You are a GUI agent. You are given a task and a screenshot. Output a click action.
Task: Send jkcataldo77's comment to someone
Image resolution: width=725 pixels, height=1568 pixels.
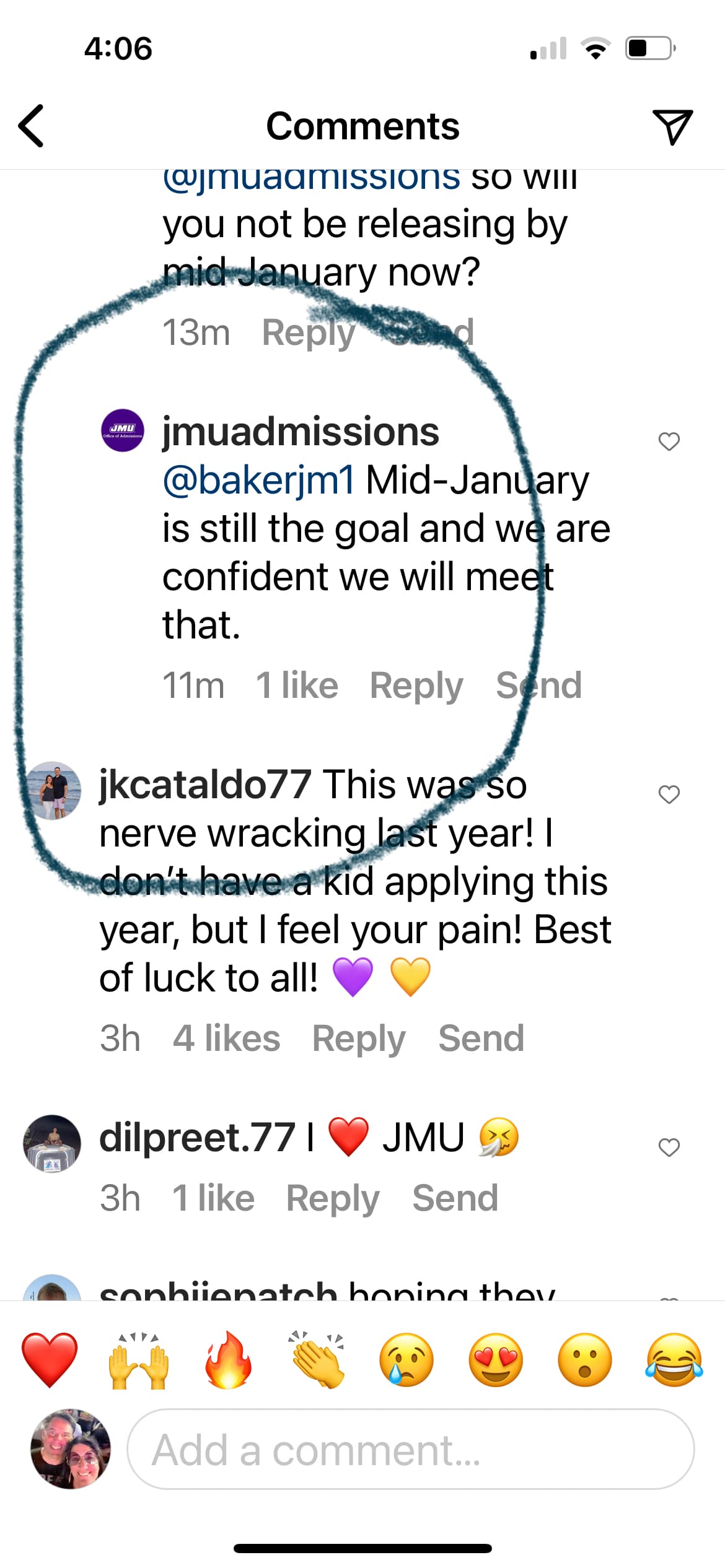click(481, 1039)
